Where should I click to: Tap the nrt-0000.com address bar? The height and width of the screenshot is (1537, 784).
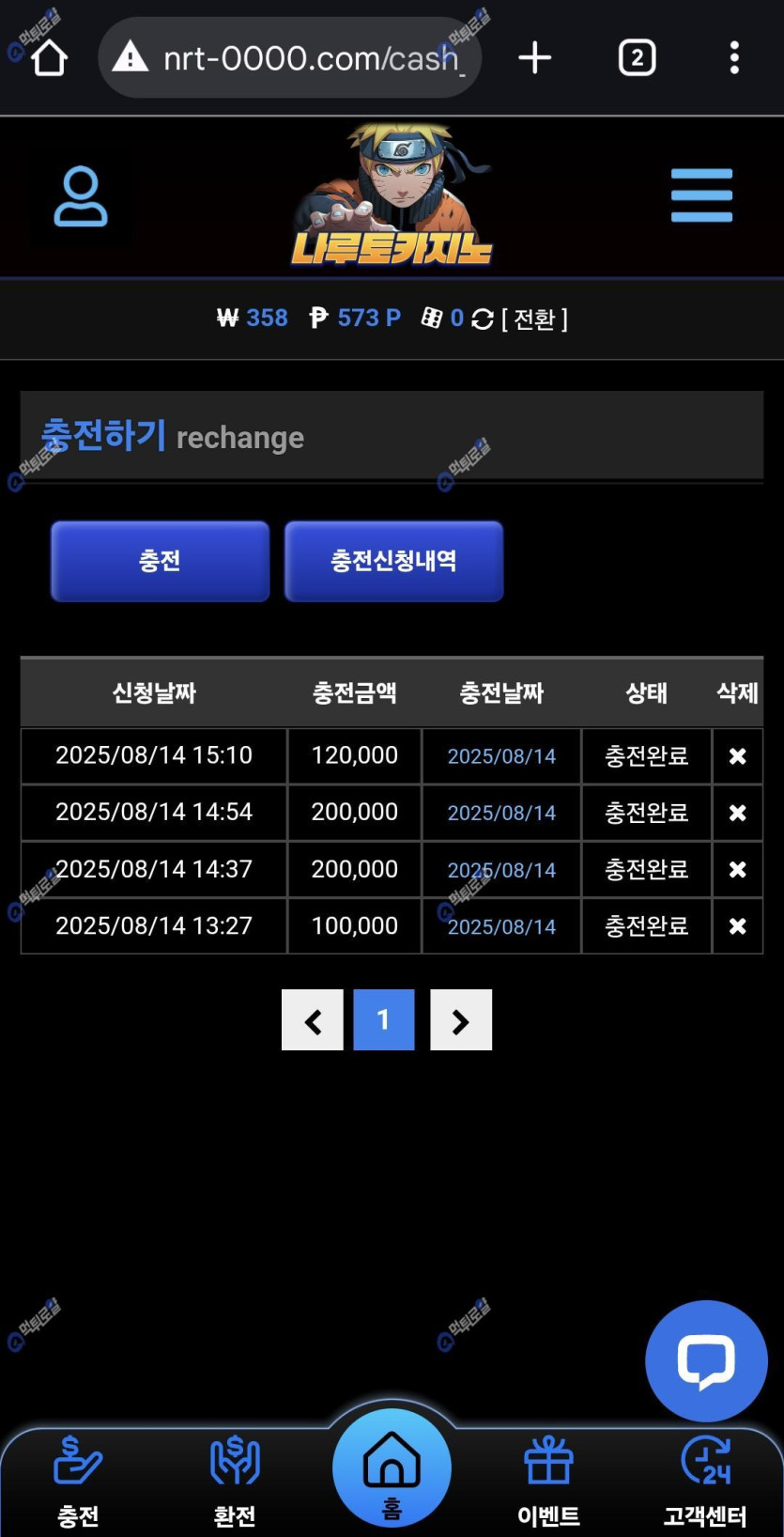click(x=291, y=58)
